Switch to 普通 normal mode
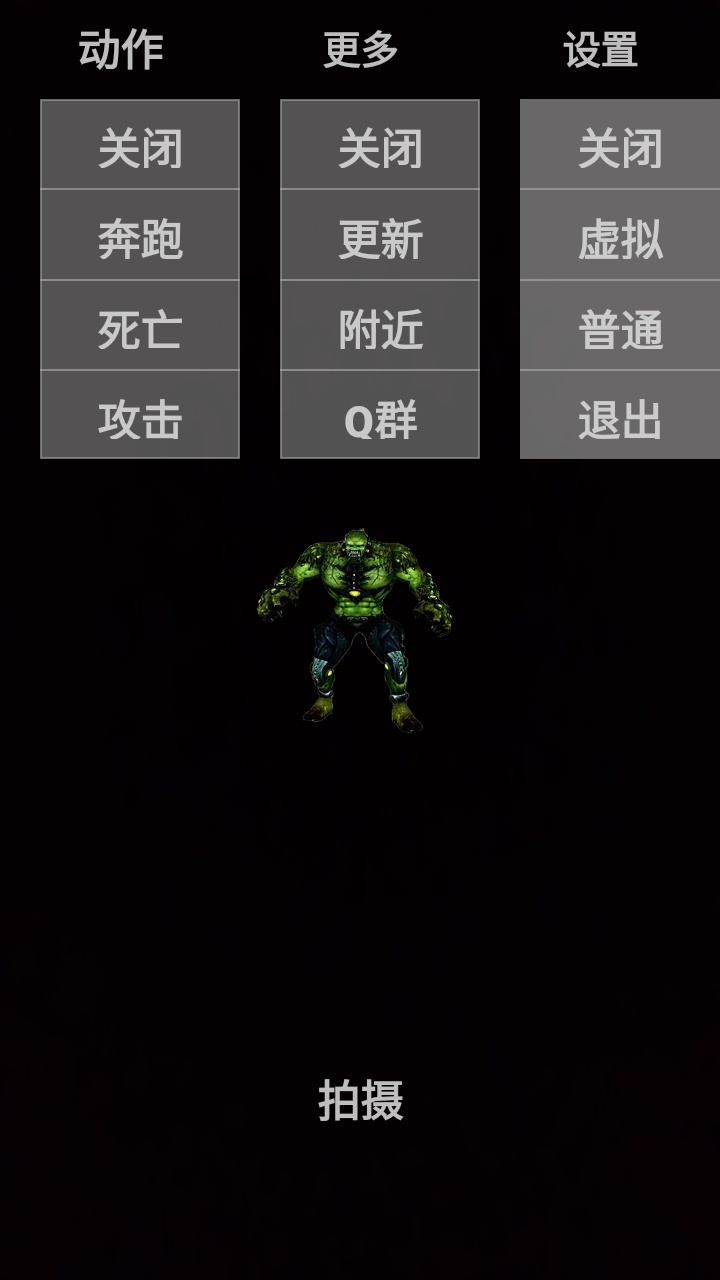The height and width of the screenshot is (1280, 720). [620, 326]
